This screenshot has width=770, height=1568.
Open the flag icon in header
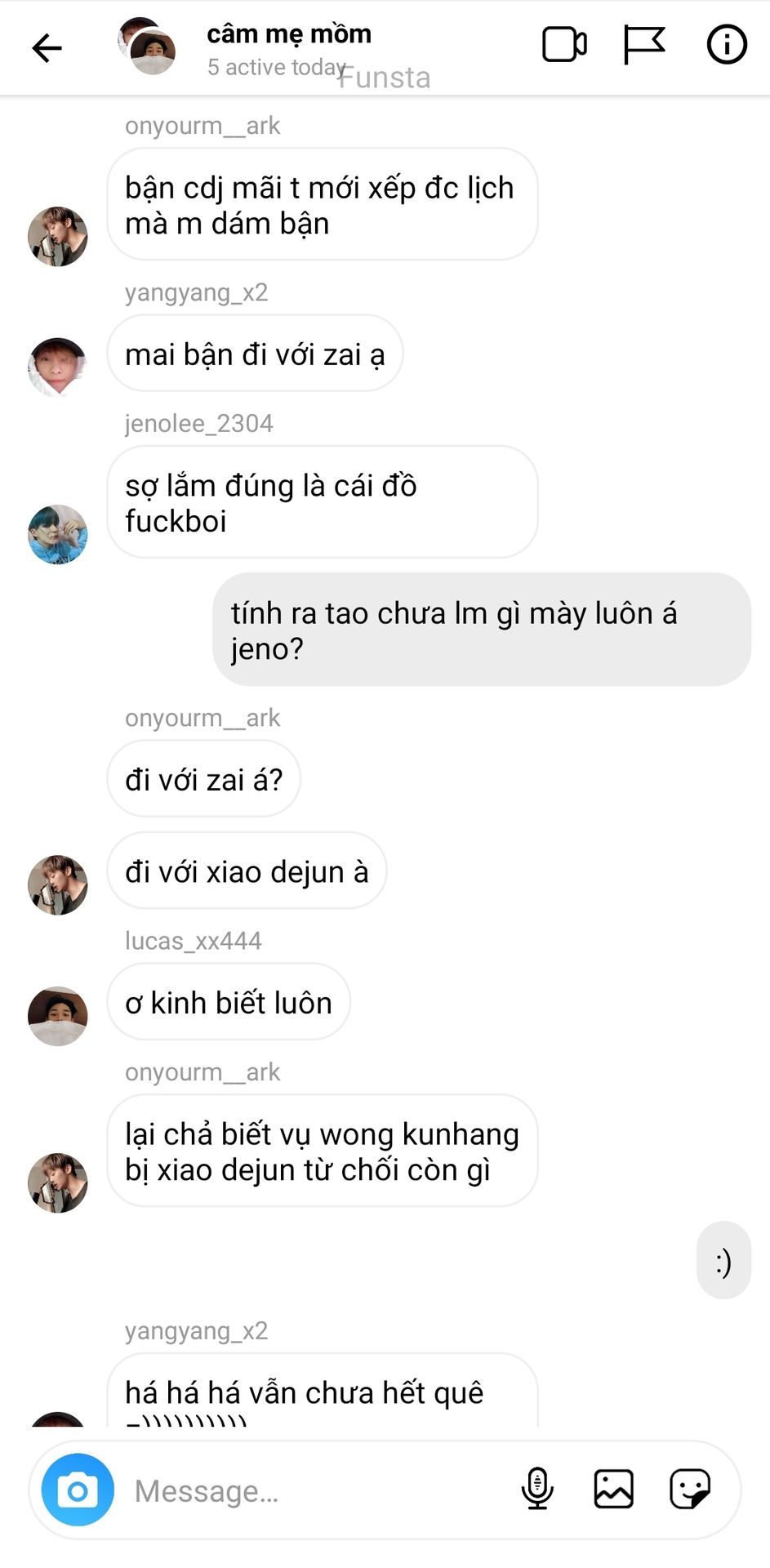click(x=643, y=45)
